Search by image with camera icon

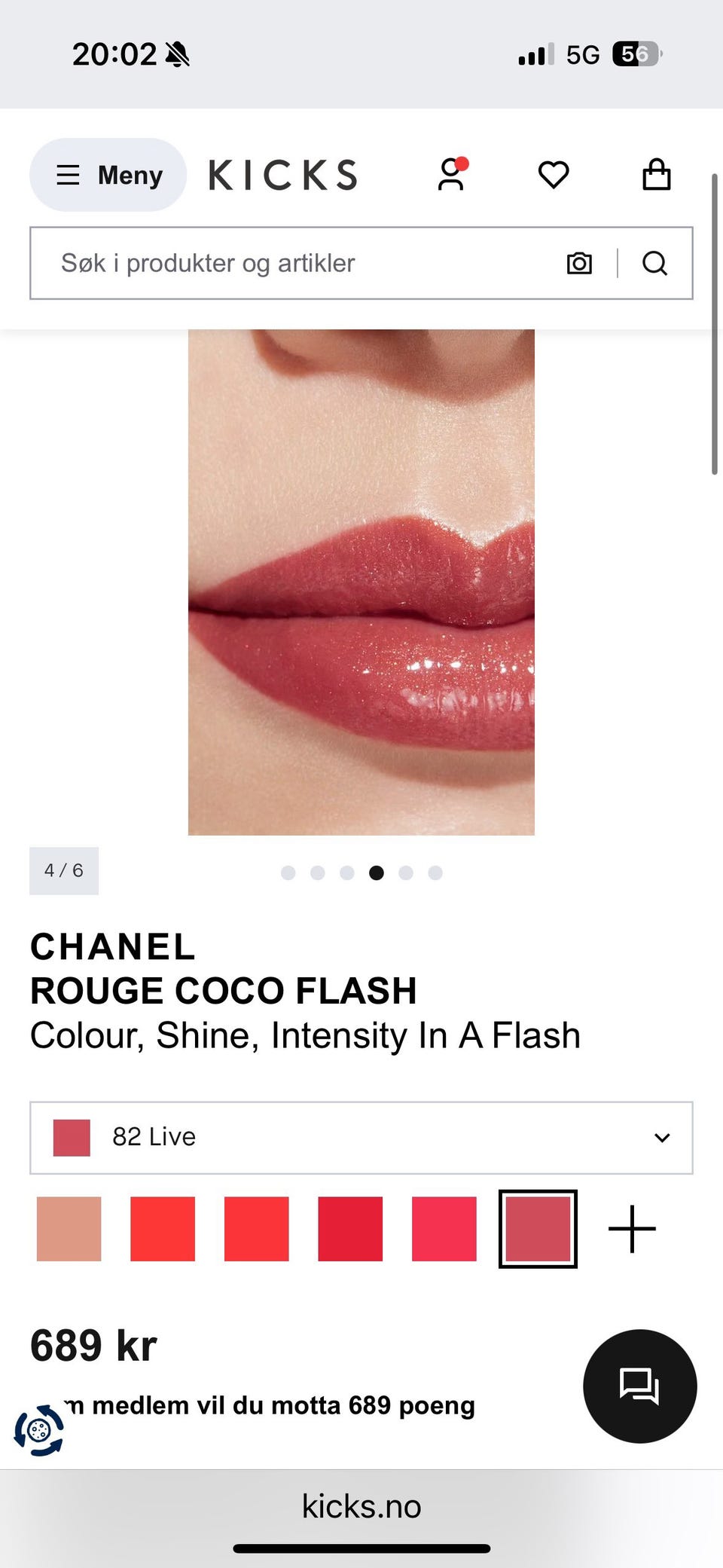coord(579,263)
